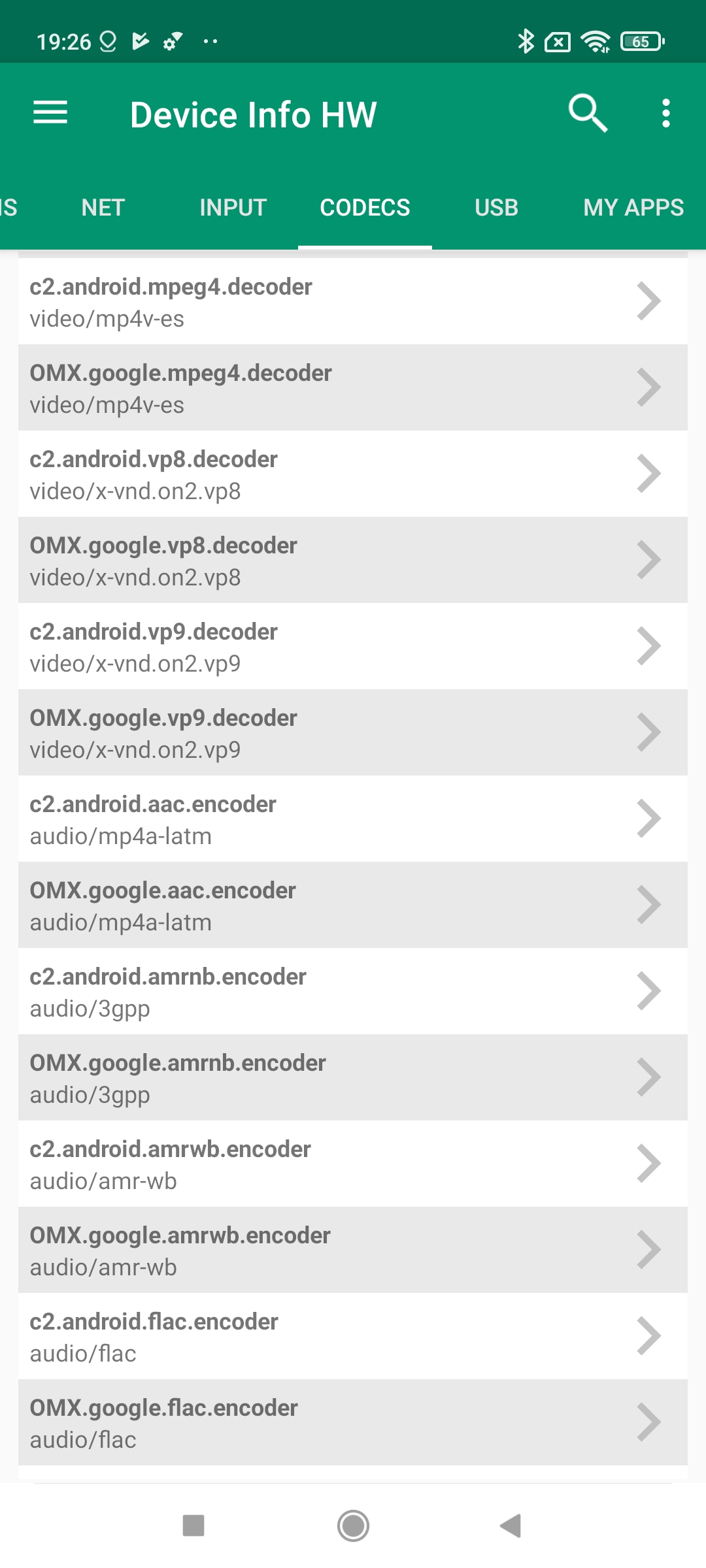Open the navigation drawer menu
Image resolution: width=706 pixels, height=1568 pixels.
(50, 113)
